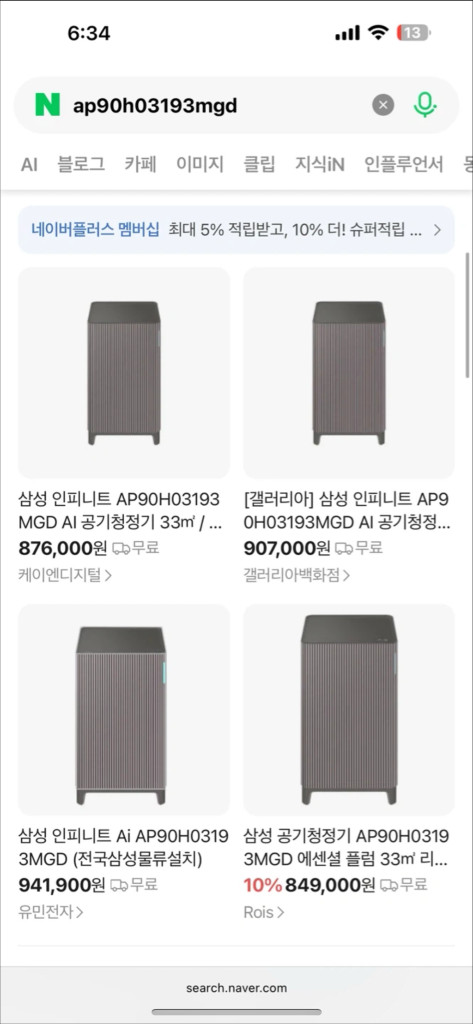Start voice search with the microphone
Image resolution: width=473 pixels, height=1024 pixels.
pos(425,104)
